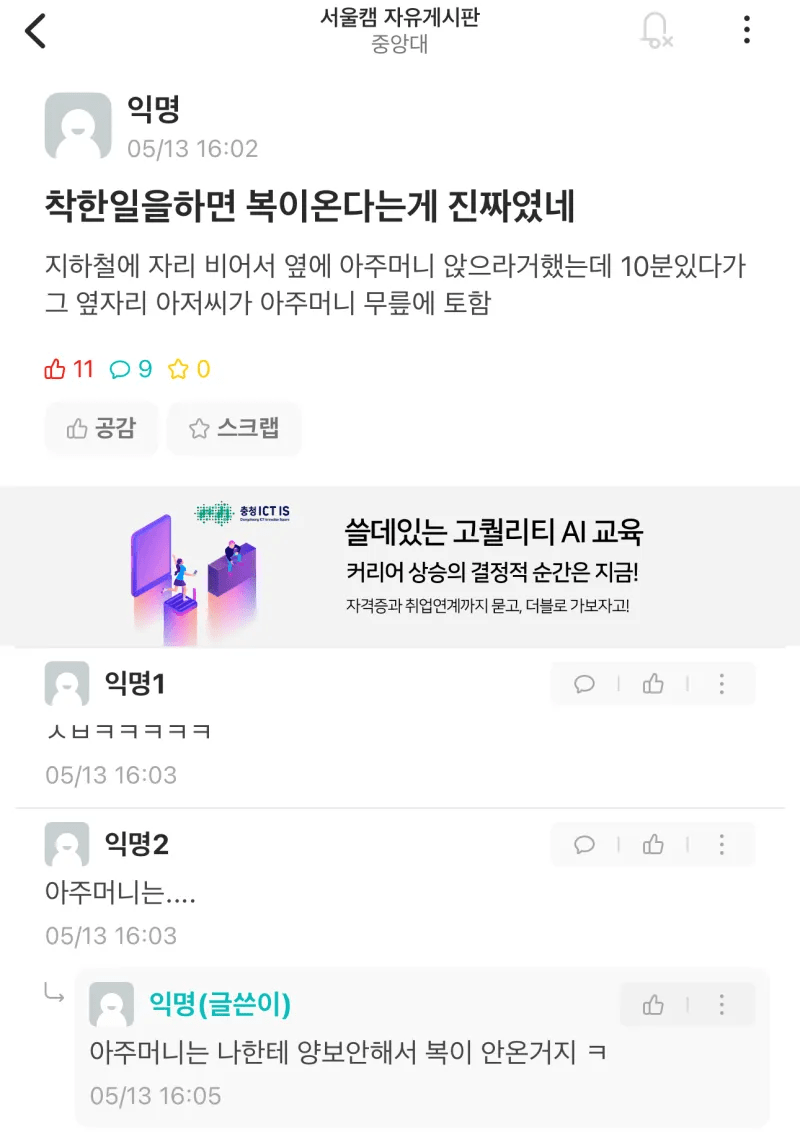
Task: Reply to 익명1's comment
Action: (x=585, y=684)
